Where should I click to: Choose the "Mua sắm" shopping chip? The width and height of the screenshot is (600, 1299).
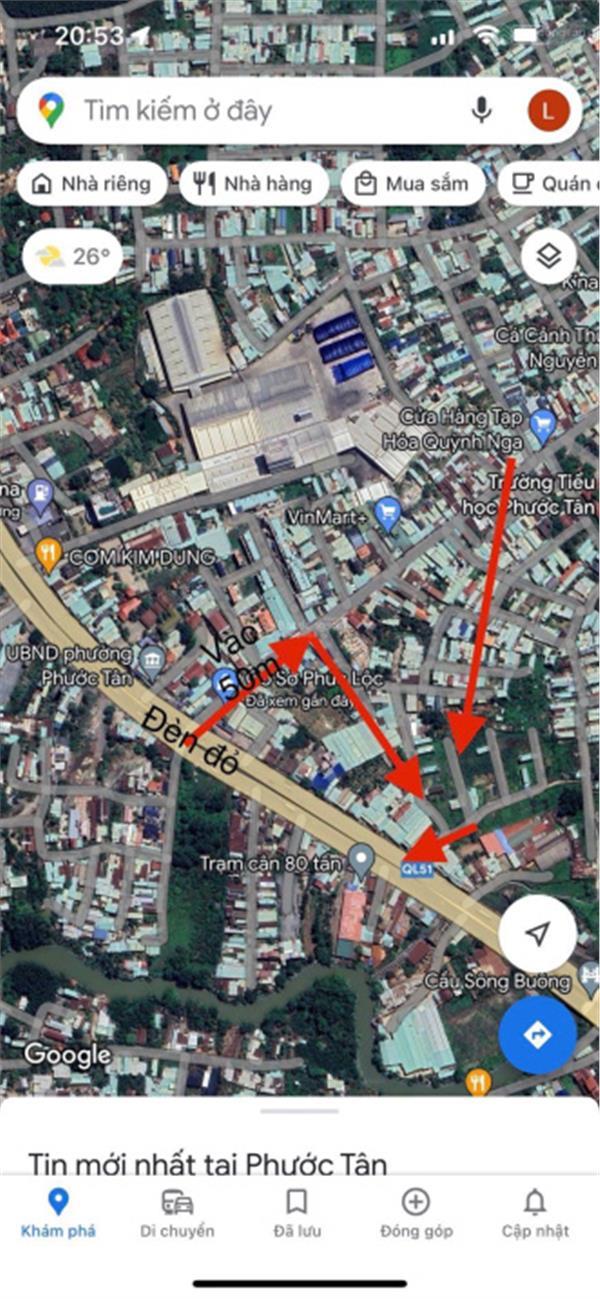[x=412, y=184]
